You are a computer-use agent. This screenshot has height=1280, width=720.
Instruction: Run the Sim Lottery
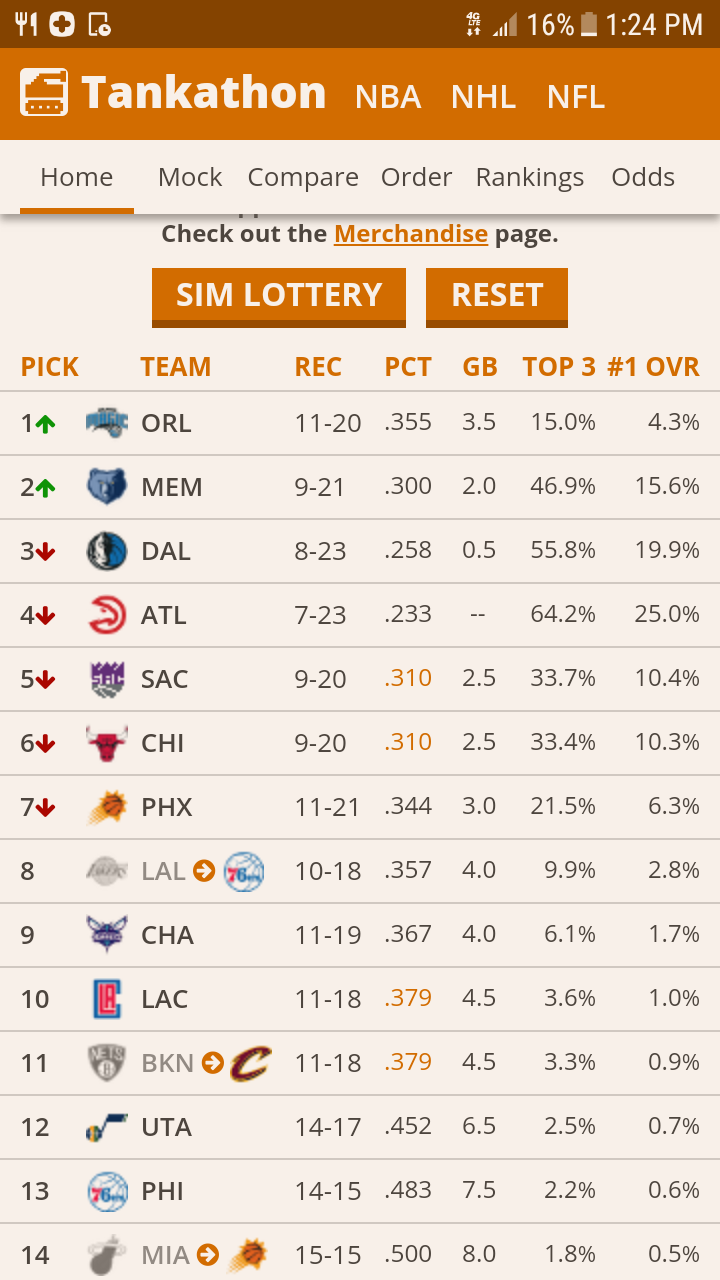tap(279, 297)
